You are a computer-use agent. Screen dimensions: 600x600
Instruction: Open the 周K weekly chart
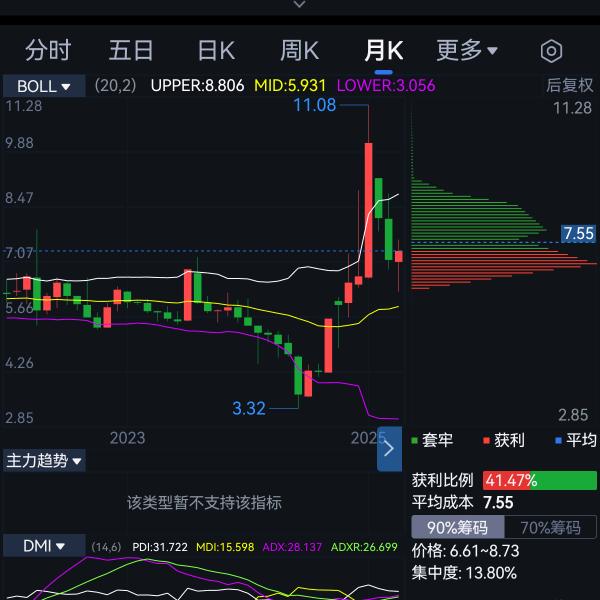[299, 51]
